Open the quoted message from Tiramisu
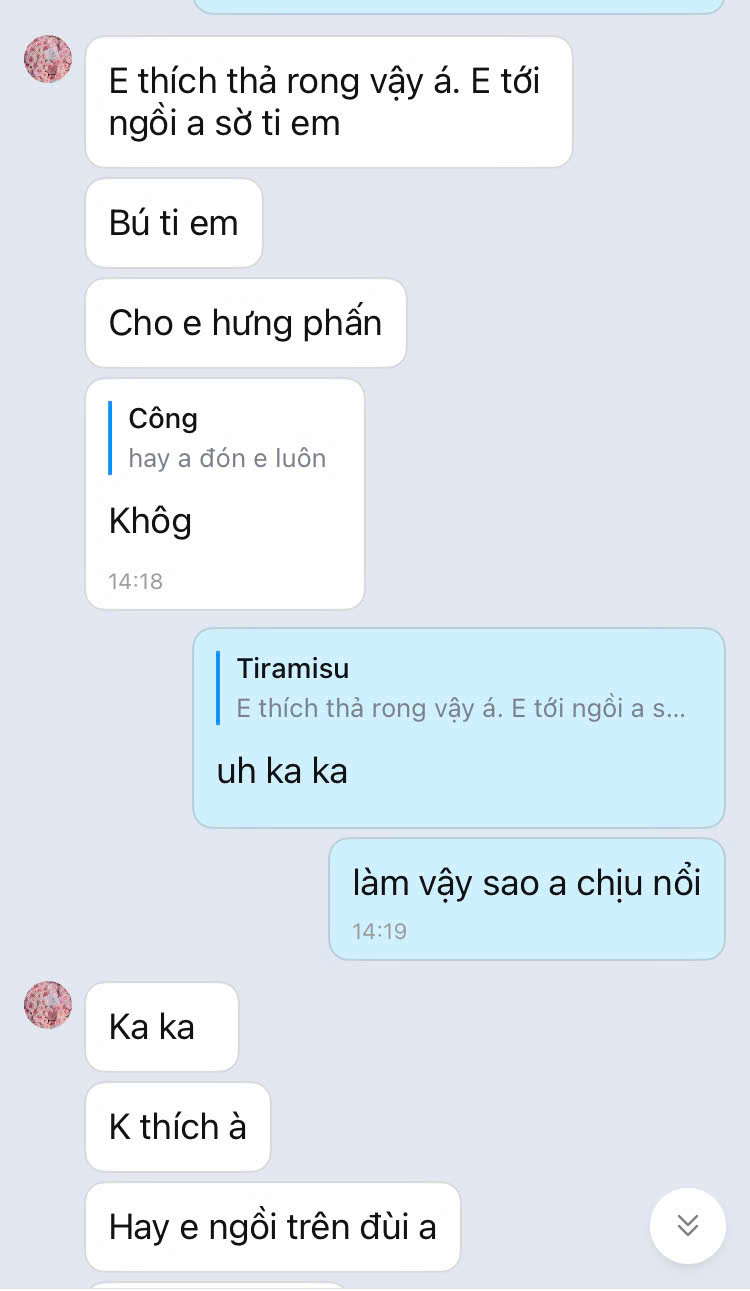 (x=459, y=689)
